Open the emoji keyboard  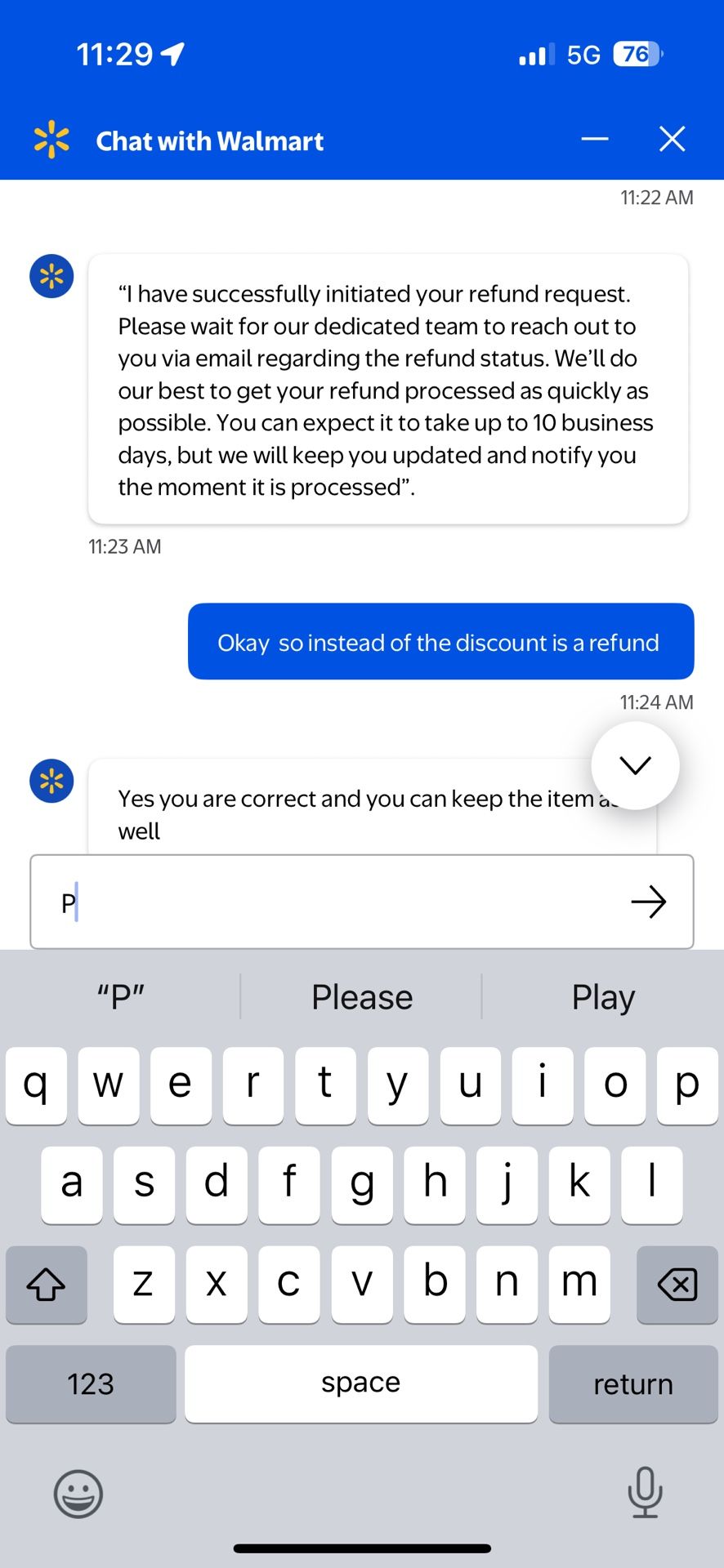coord(78,1494)
